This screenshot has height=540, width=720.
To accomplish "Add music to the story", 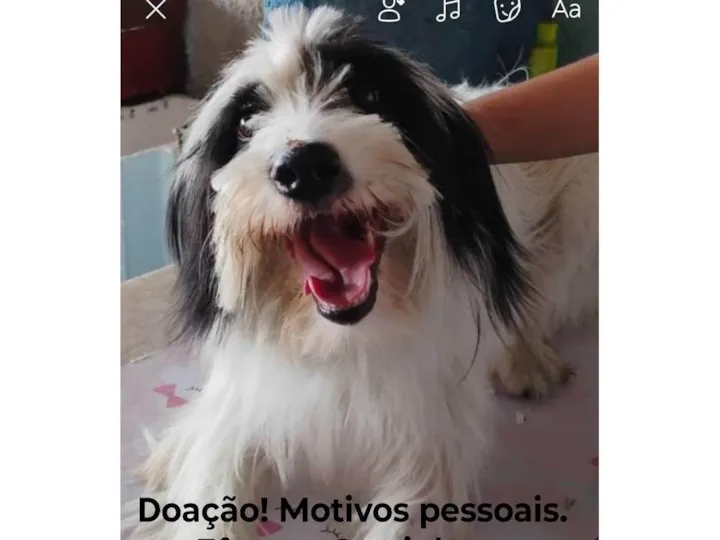I will 448,10.
